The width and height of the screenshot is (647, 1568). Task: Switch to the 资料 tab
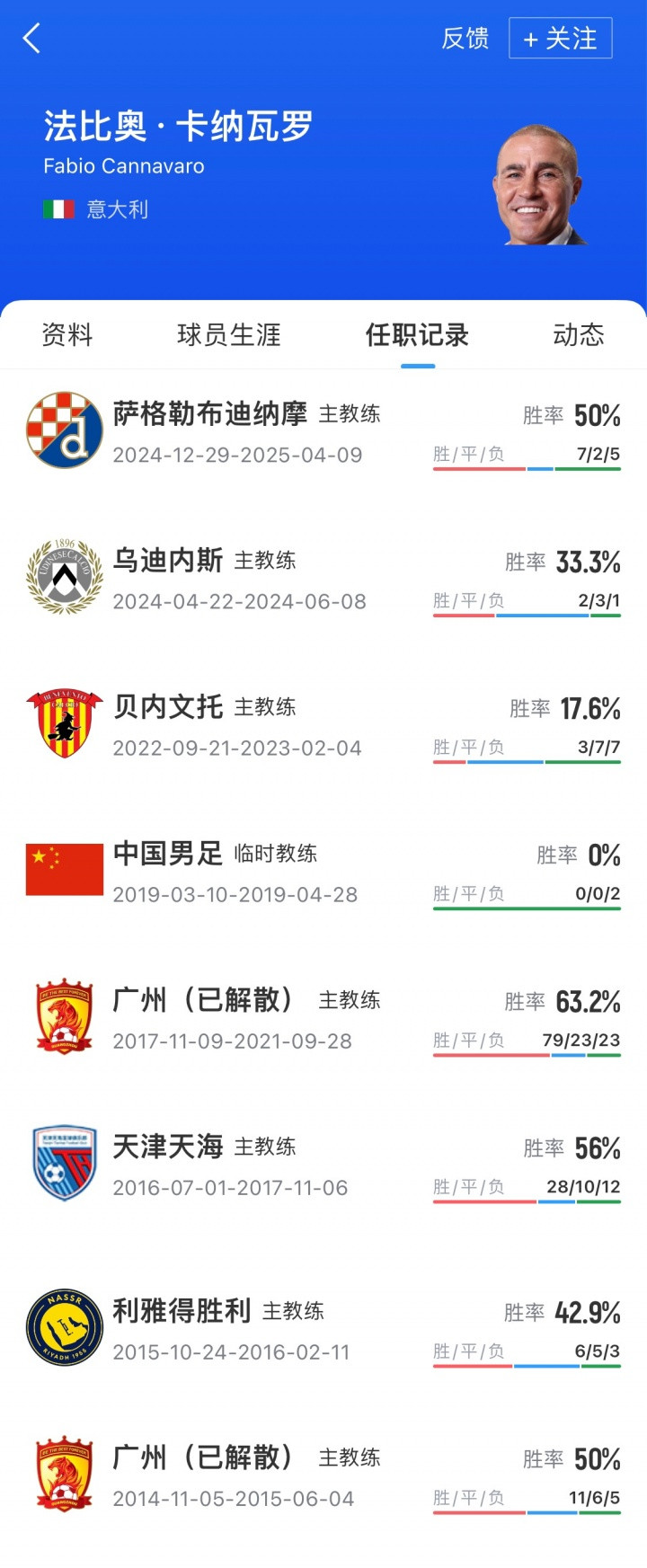pyautogui.click(x=67, y=335)
